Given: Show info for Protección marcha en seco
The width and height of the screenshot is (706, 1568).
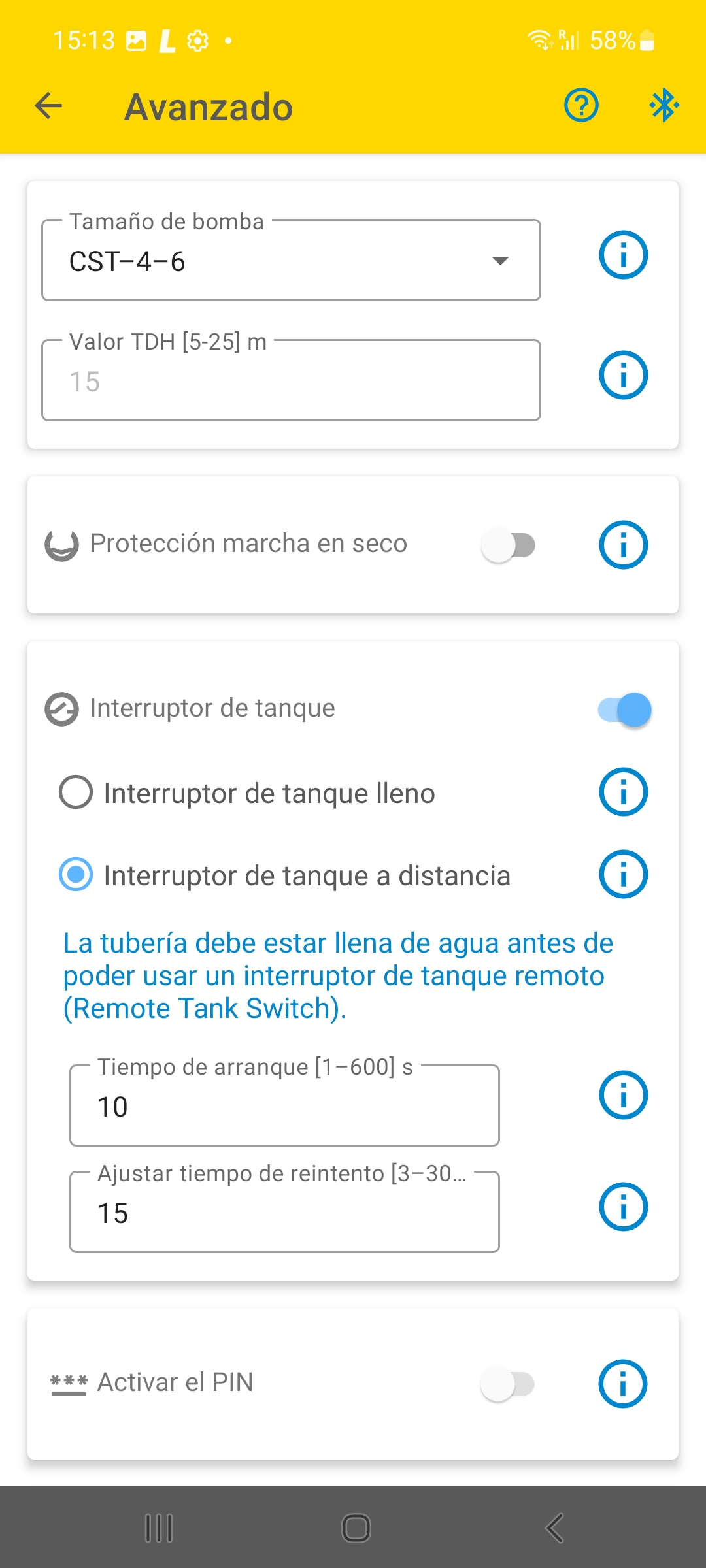Looking at the screenshot, I should [623, 545].
